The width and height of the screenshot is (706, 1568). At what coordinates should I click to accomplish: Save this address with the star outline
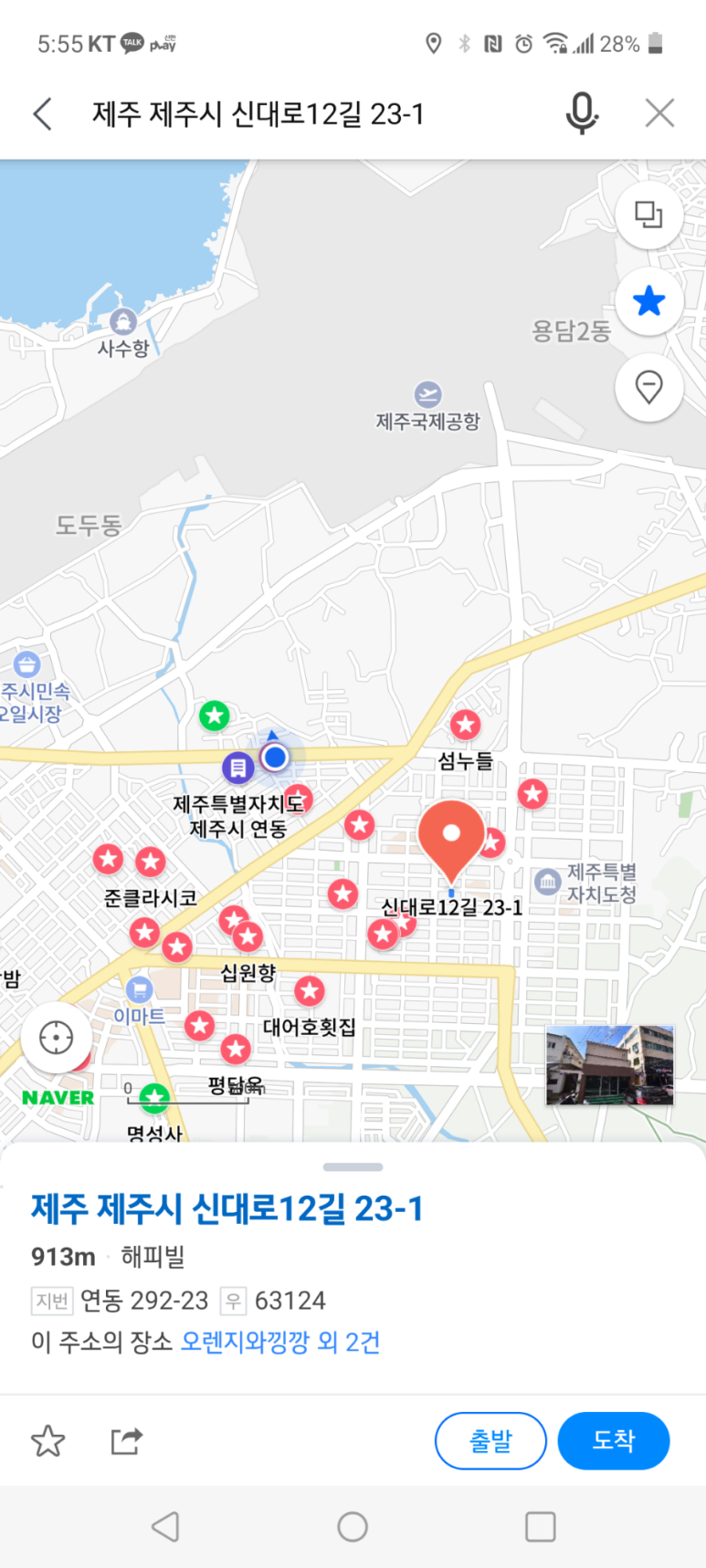click(47, 1441)
